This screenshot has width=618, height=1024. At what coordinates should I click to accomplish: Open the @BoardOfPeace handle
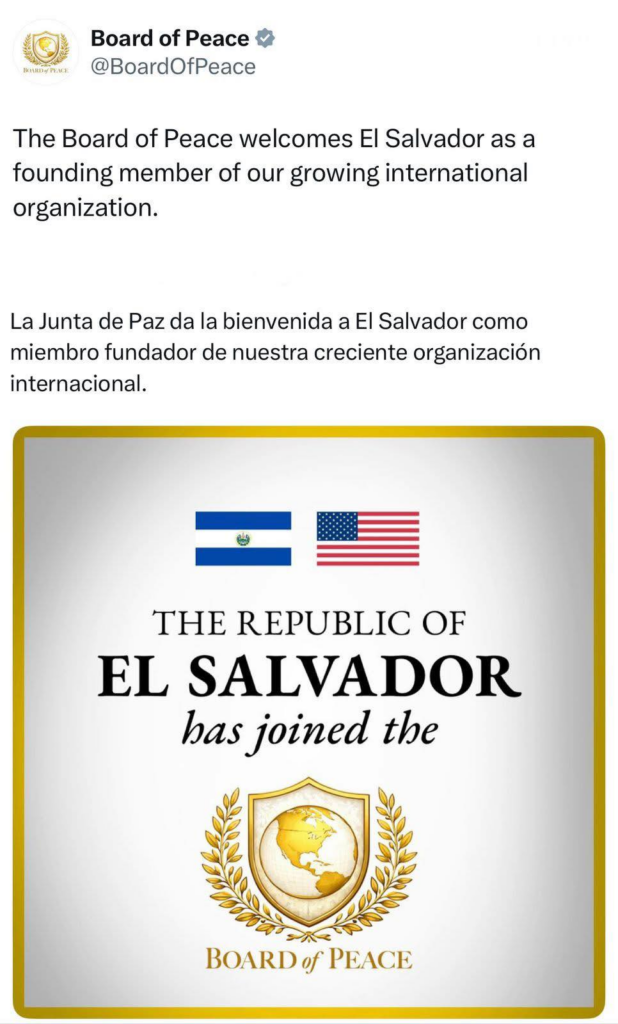[173, 67]
